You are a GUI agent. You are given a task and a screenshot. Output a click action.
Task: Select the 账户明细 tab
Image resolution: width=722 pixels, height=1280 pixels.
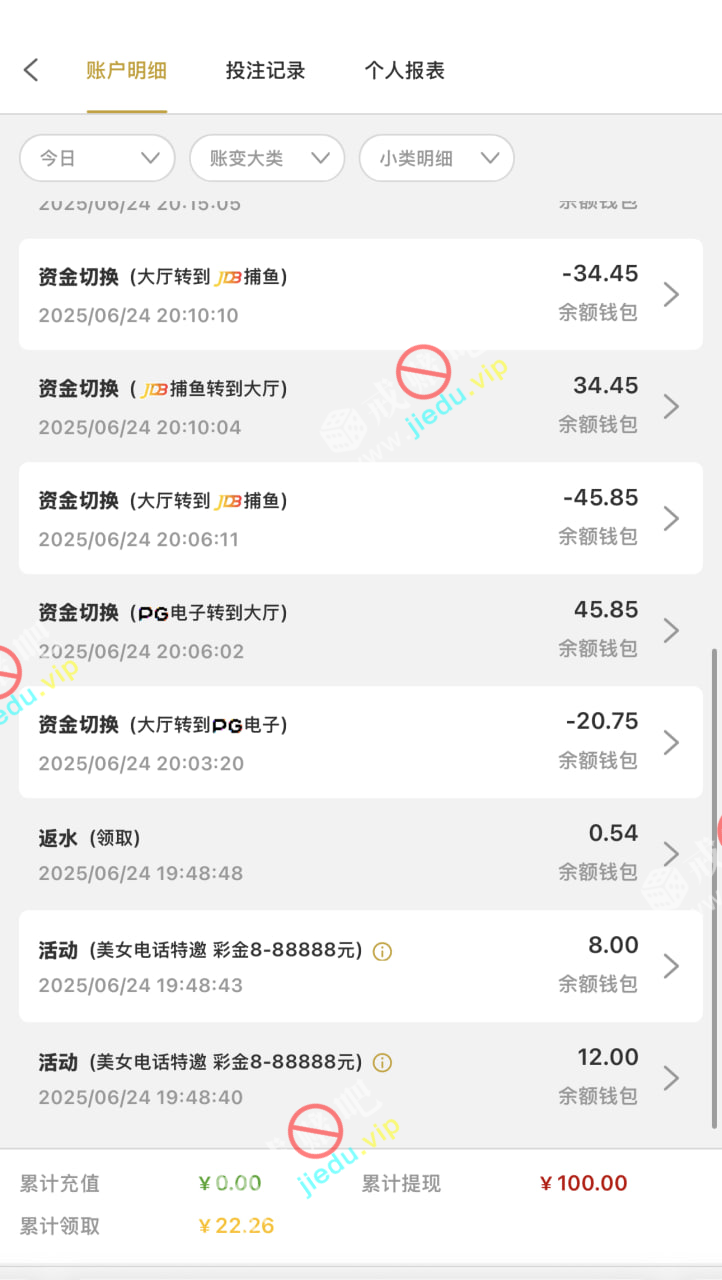(x=126, y=71)
